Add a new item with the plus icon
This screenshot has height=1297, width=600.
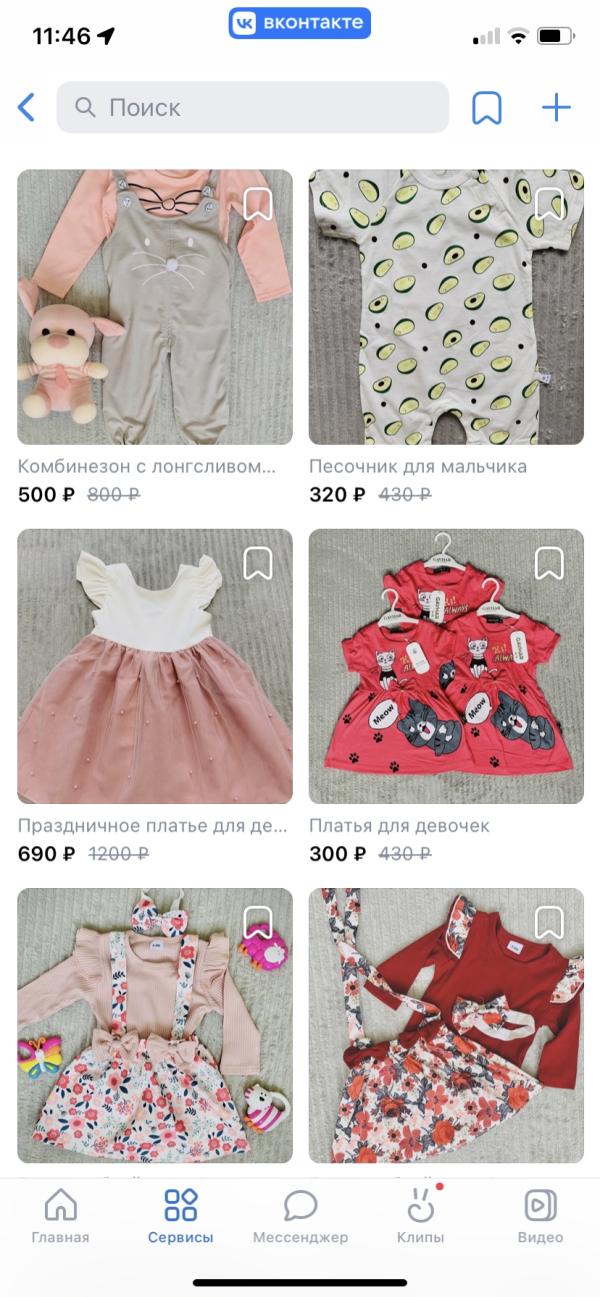[556, 107]
